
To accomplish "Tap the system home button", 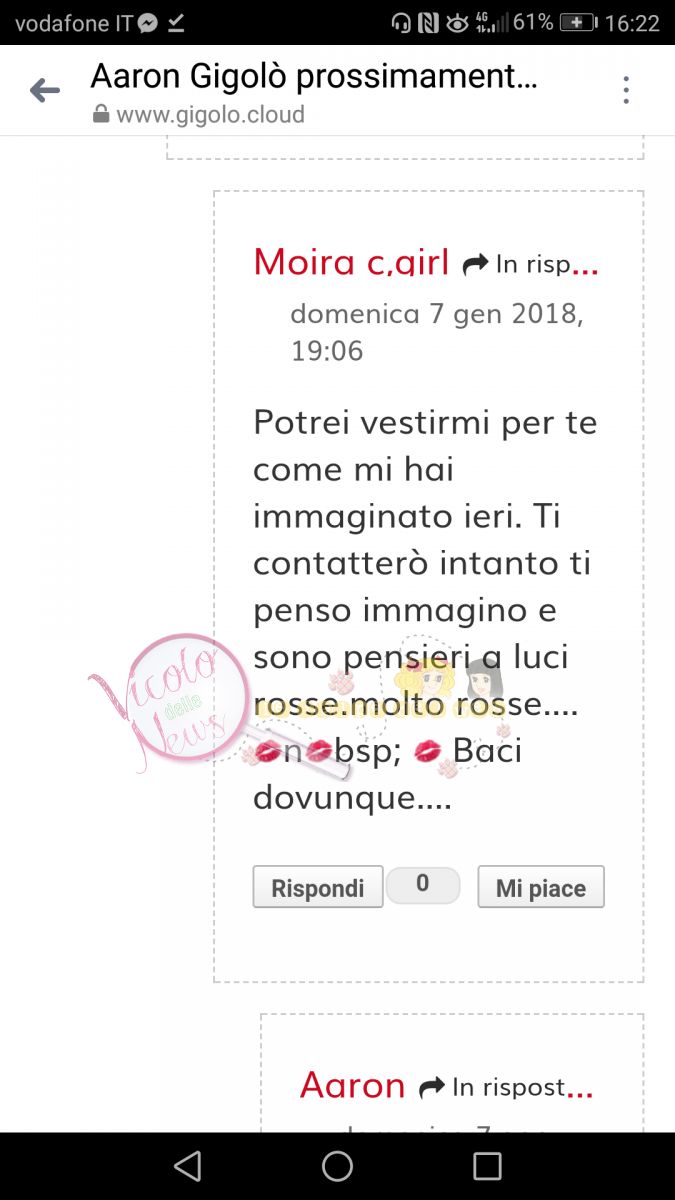I will (337, 1166).
